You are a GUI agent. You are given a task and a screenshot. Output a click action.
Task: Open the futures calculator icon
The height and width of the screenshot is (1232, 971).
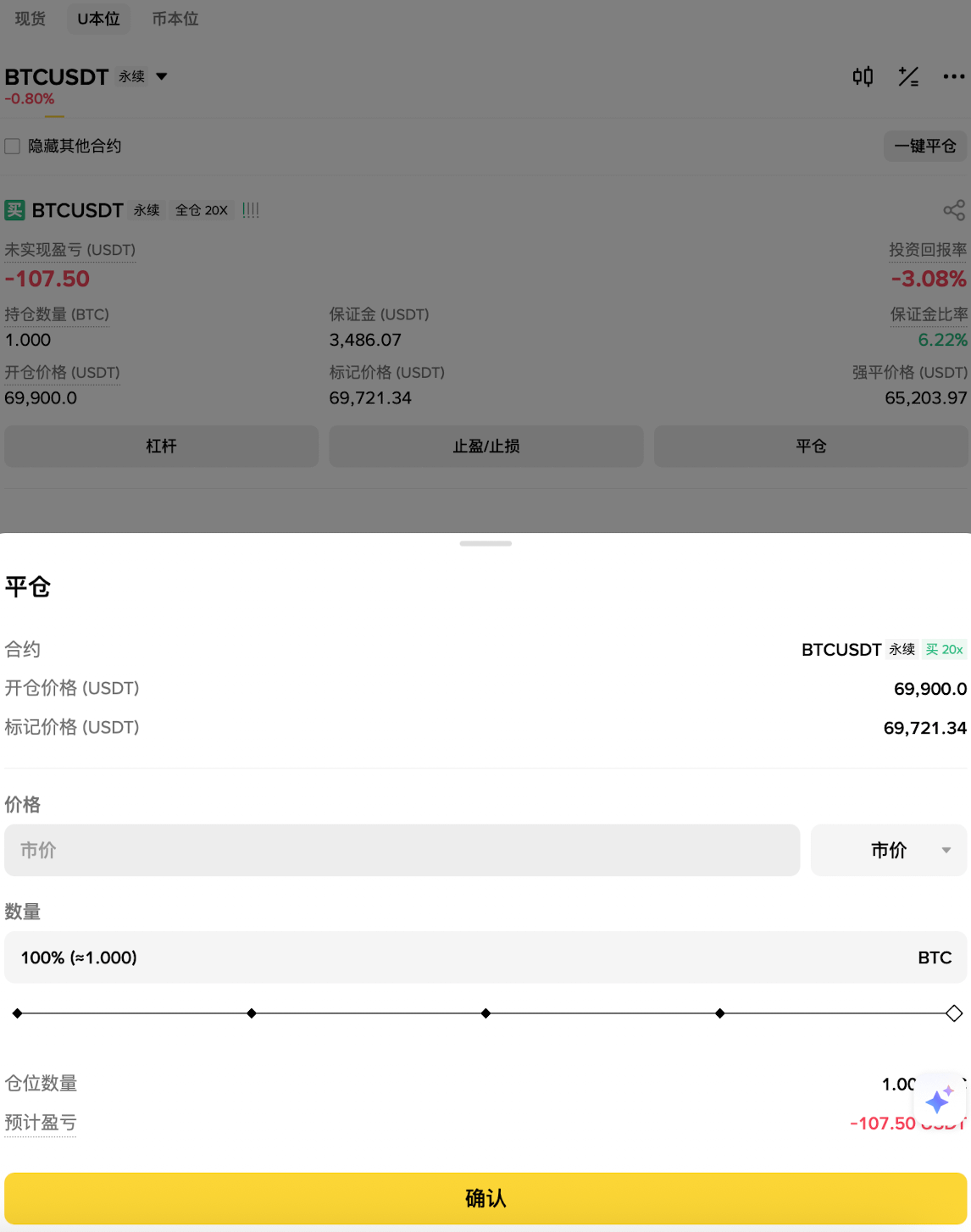pyautogui.click(x=909, y=76)
